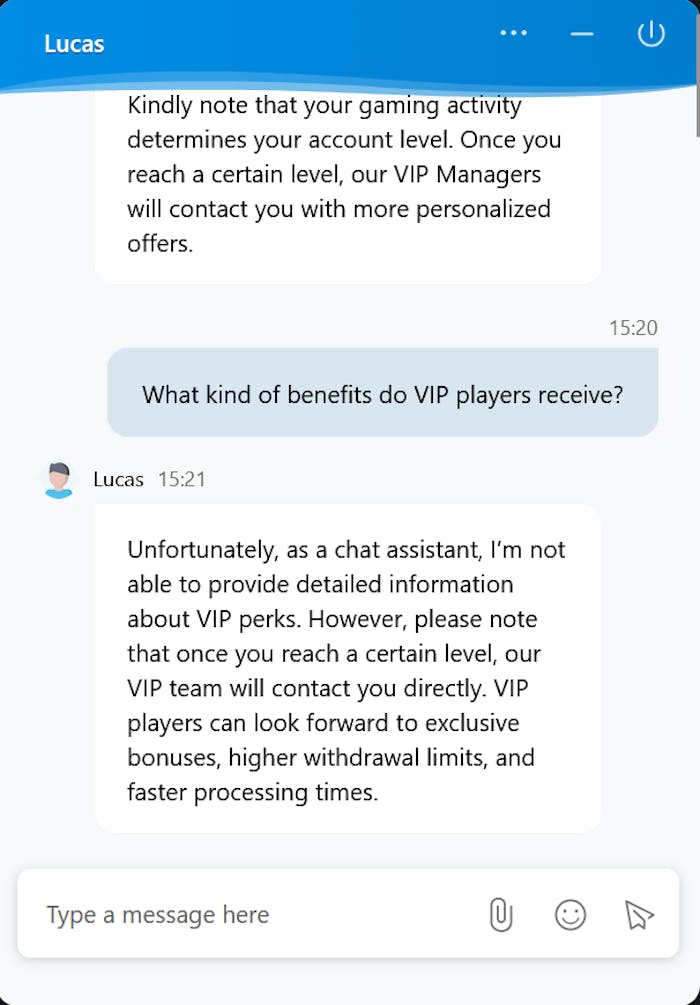Screen dimensions: 700x1005
Task: Open the emoji picker
Action: click(x=570, y=914)
